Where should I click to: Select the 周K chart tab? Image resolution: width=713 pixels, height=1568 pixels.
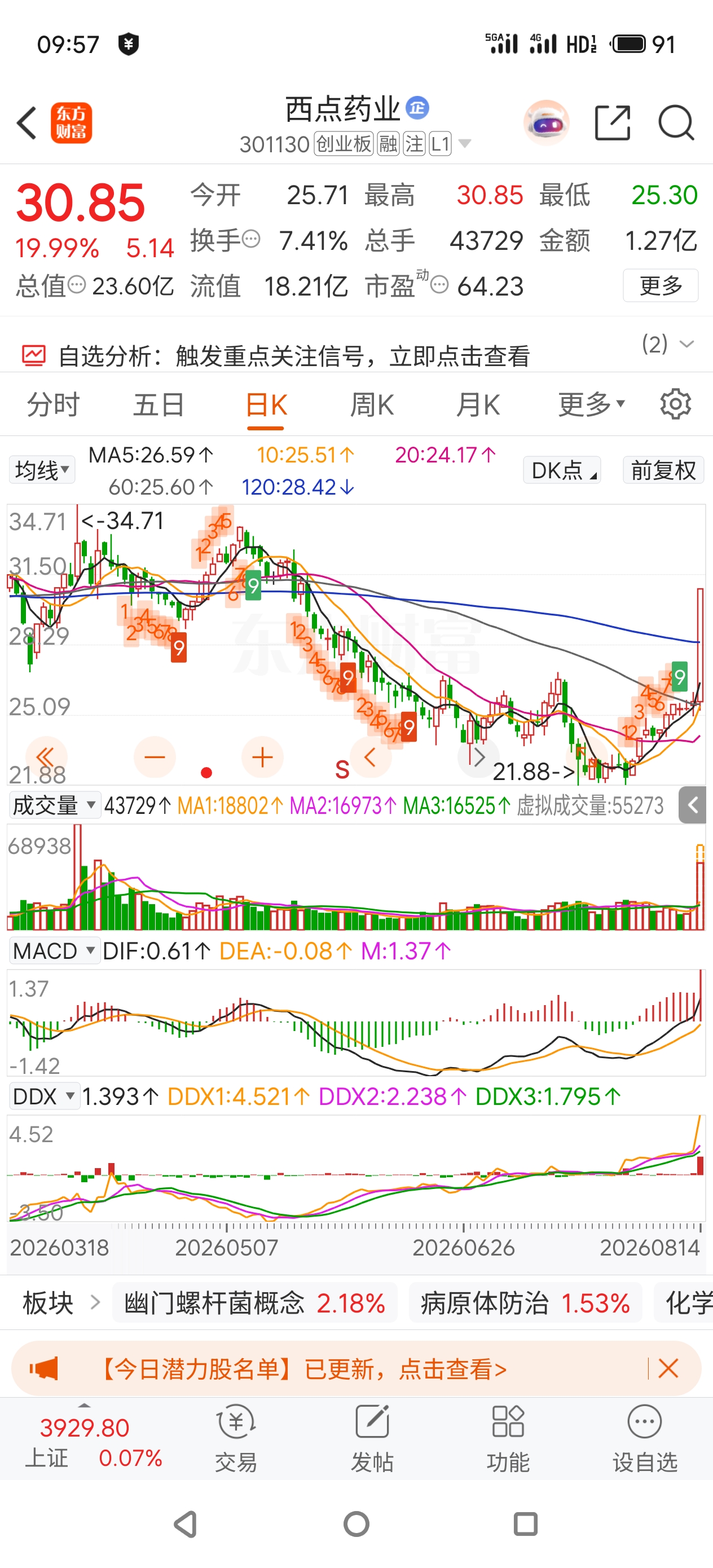(x=371, y=406)
